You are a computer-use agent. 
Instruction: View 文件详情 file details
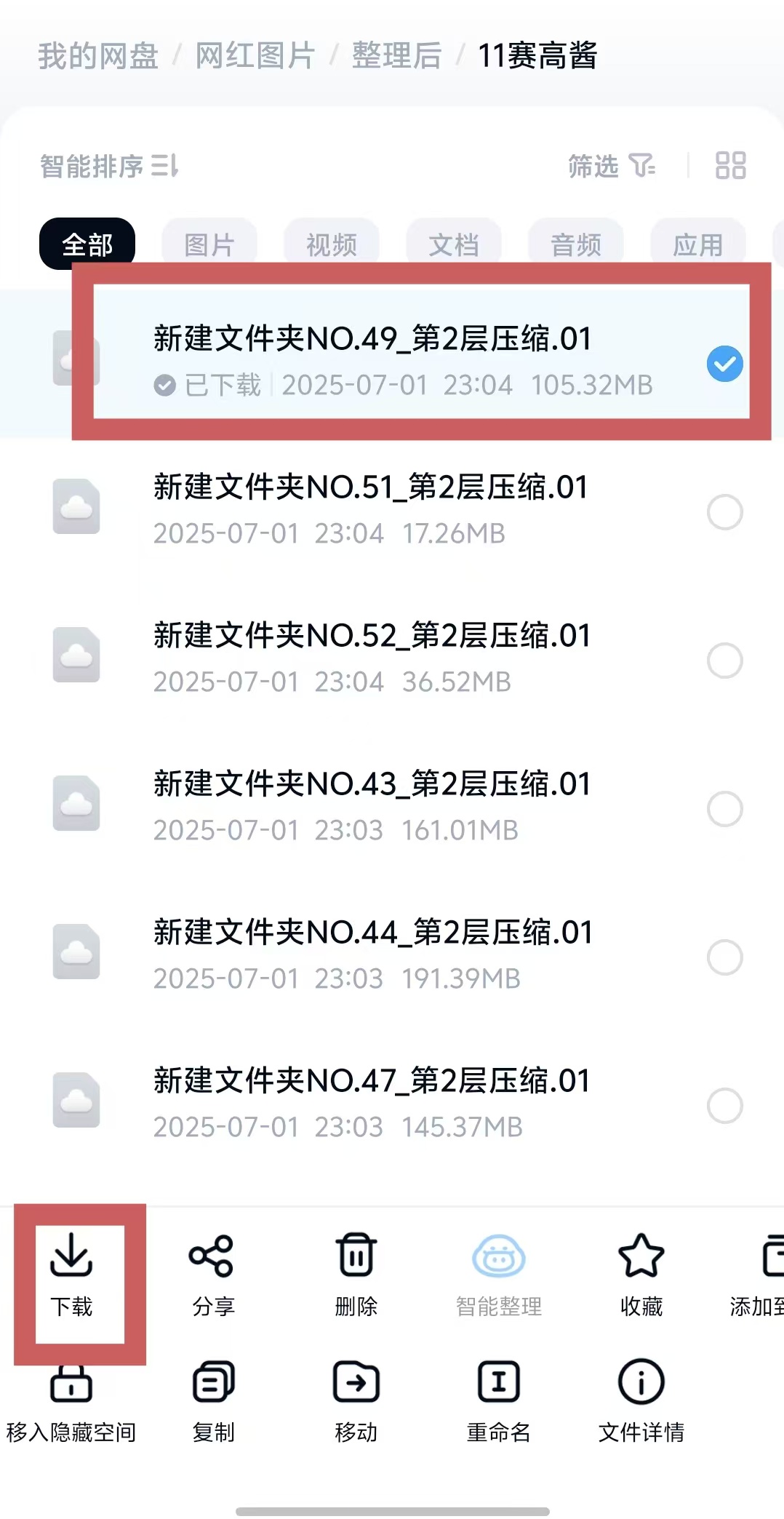click(x=641, y=1400)
